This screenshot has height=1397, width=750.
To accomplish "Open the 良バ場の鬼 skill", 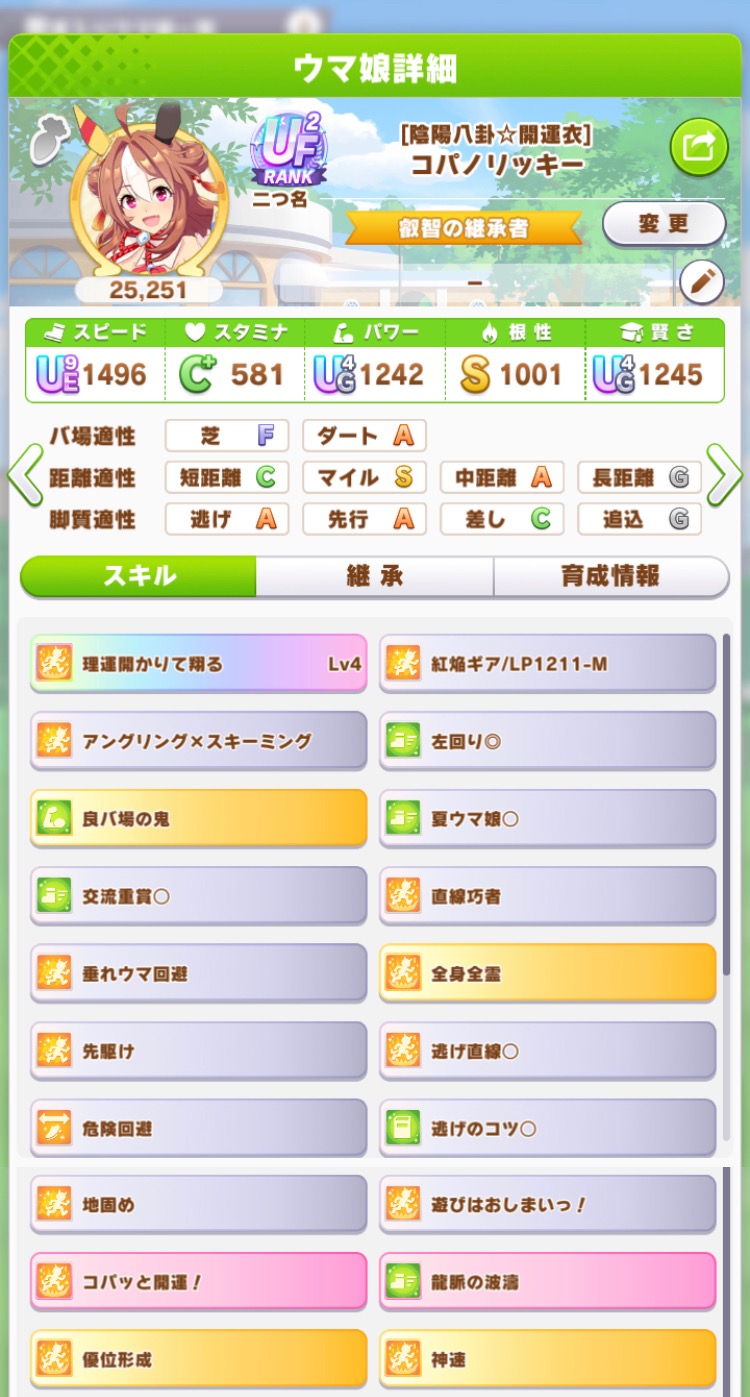I will (198, 818).
